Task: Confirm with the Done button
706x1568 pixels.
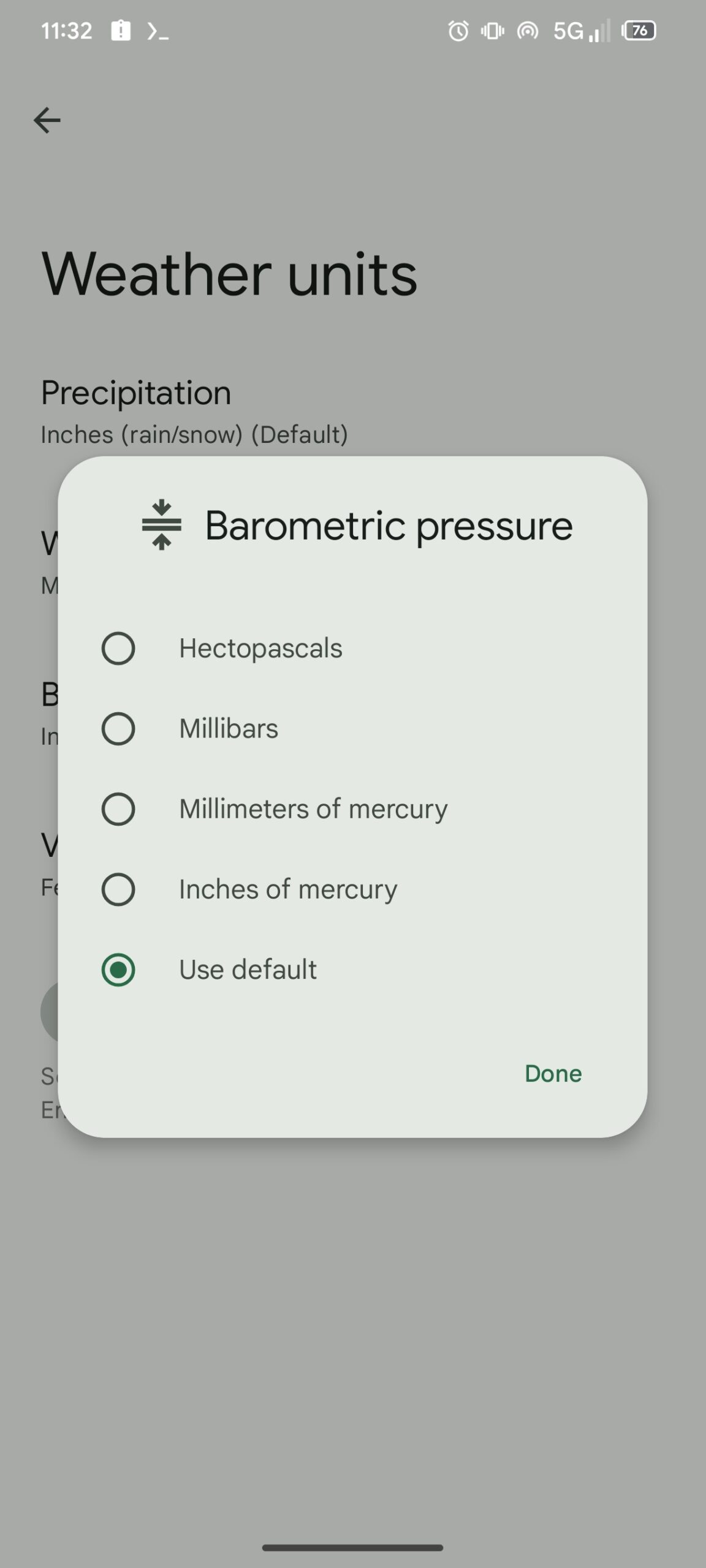Action: click(x=553, y=1074)
